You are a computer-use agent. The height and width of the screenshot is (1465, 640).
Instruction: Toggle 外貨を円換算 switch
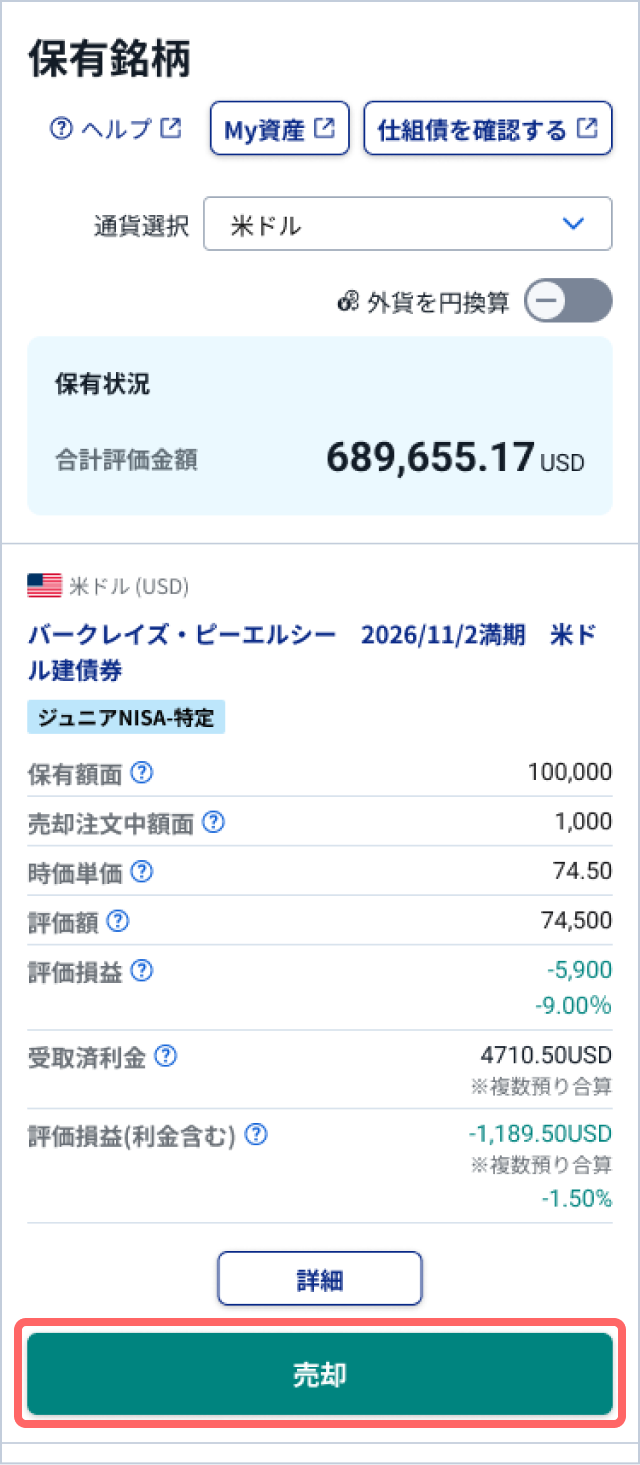coord(568,301)
